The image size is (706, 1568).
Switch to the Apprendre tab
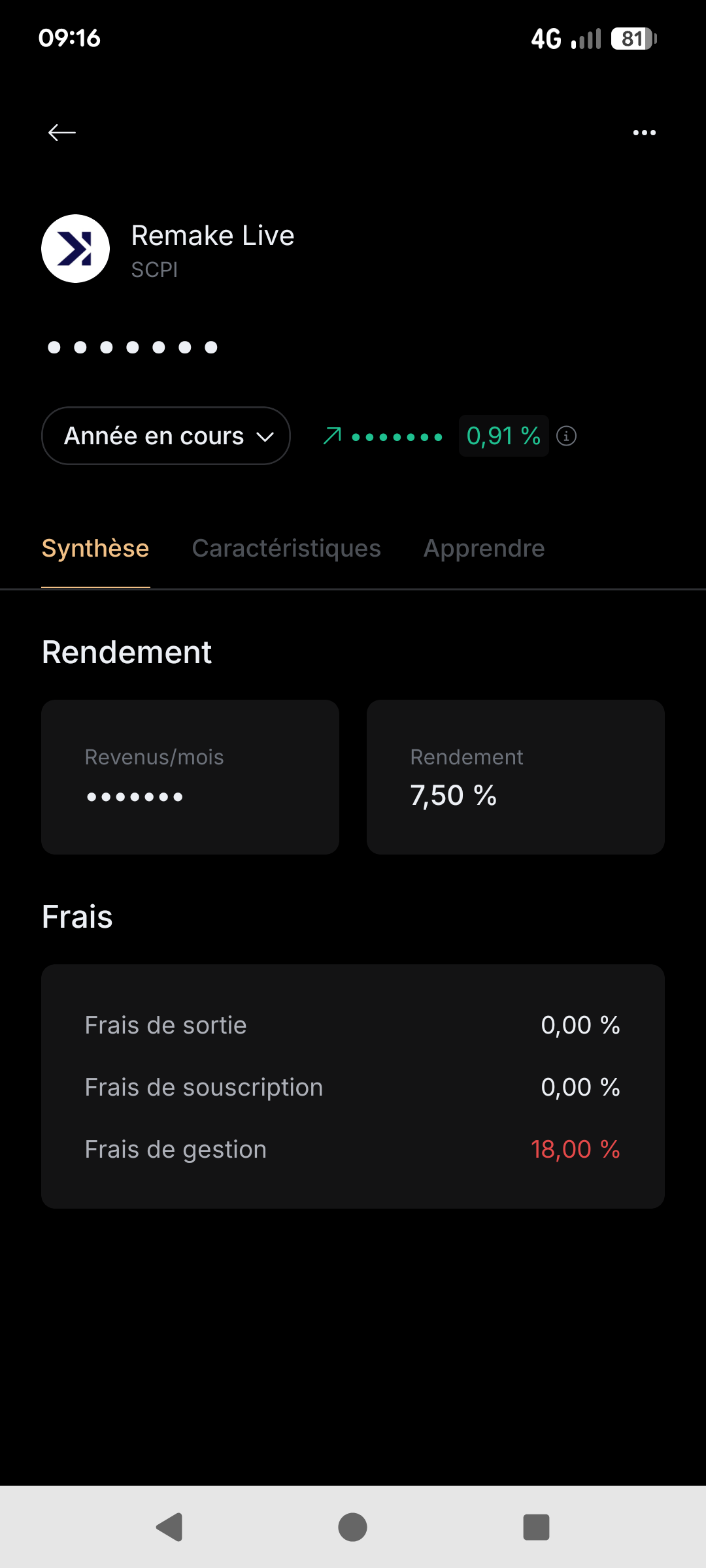(484, 548)
